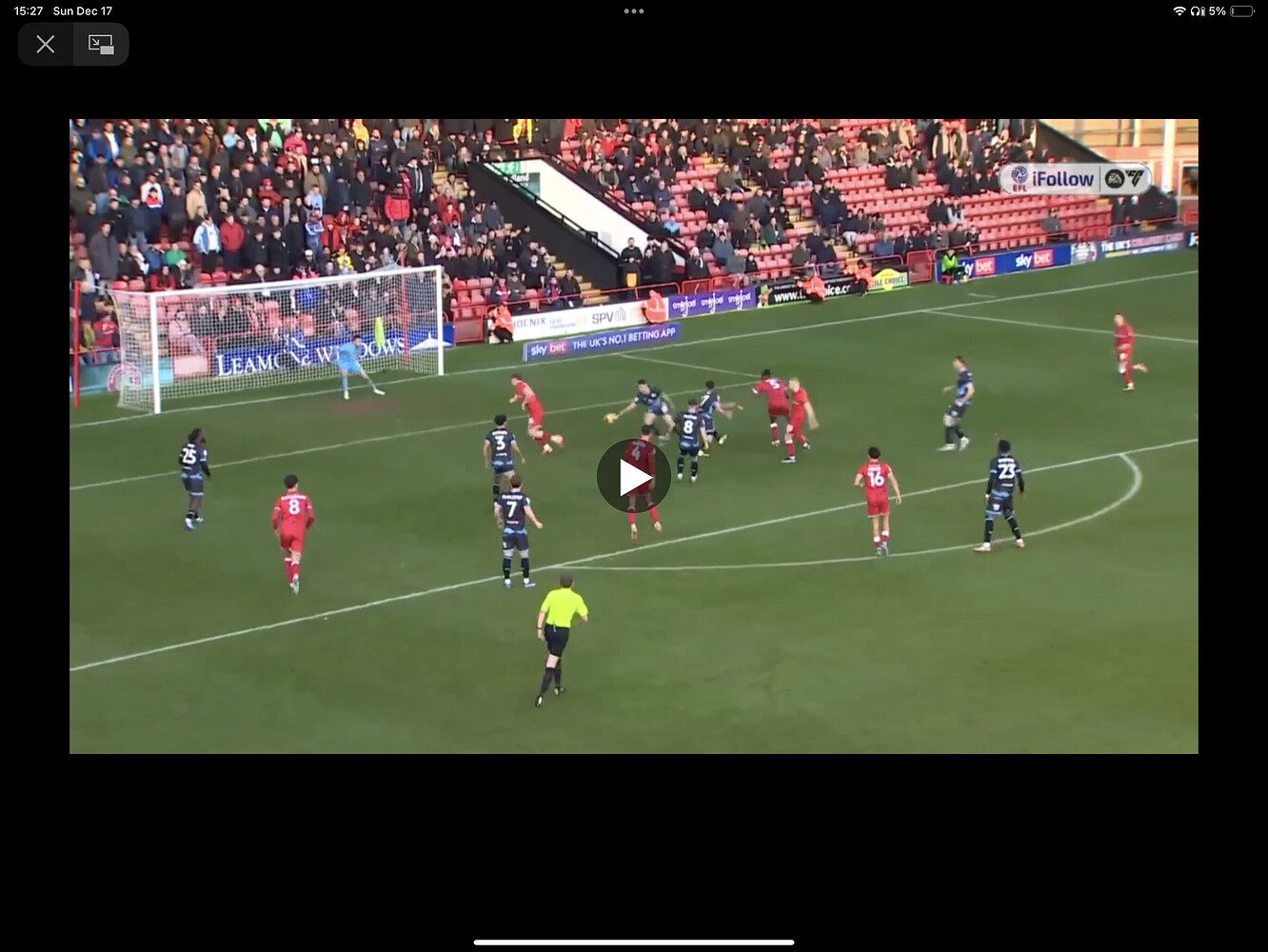This screenshot has width=1268, height=952.
Task: Enter picture-in-picture mode
Action: [x=101, y=44]
